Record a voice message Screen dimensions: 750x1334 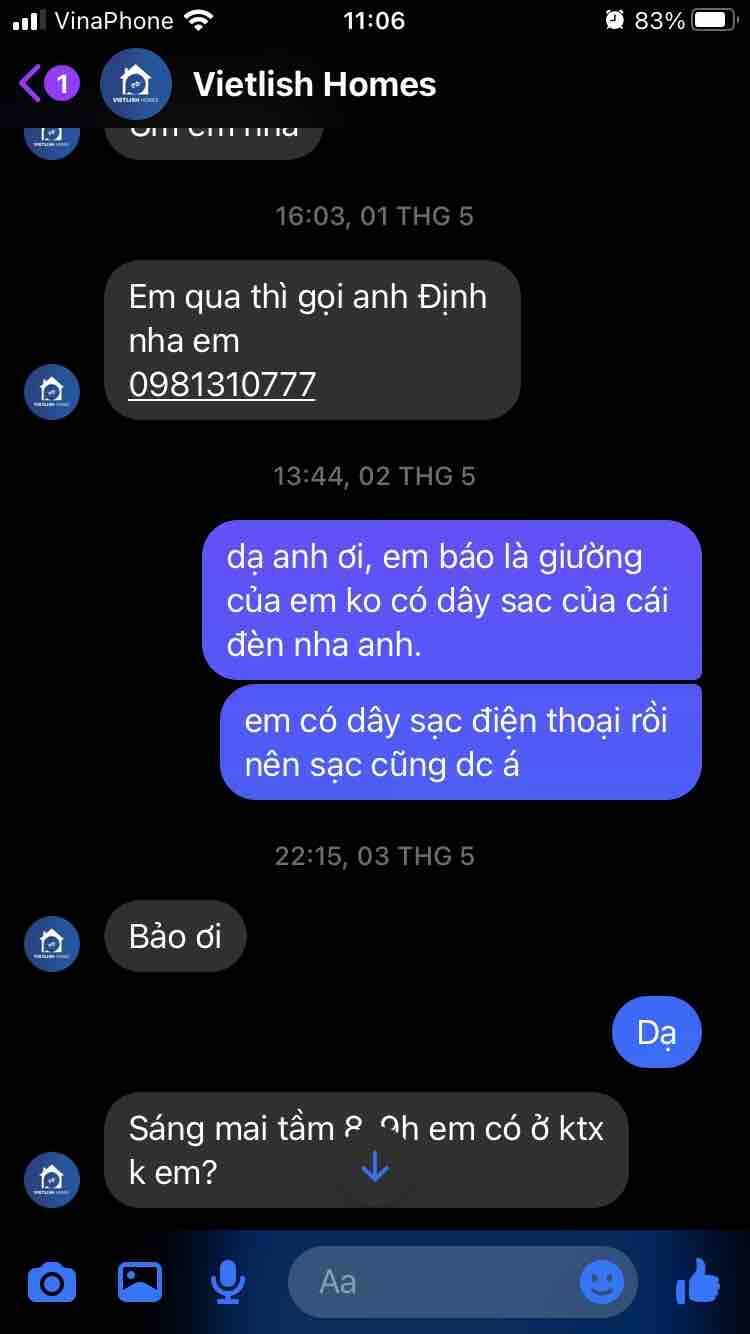[x=228, y=1281]
